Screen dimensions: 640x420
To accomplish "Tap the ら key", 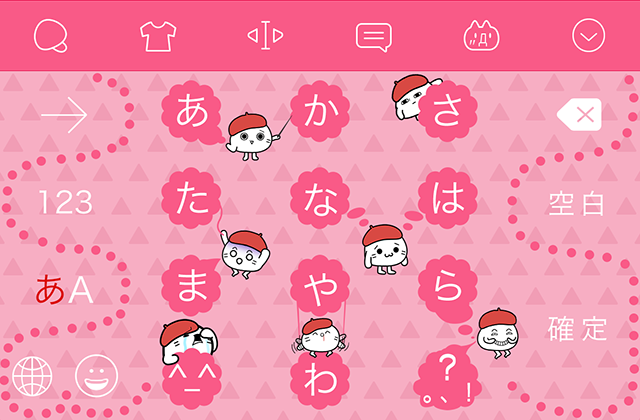I will click(447, 286).
